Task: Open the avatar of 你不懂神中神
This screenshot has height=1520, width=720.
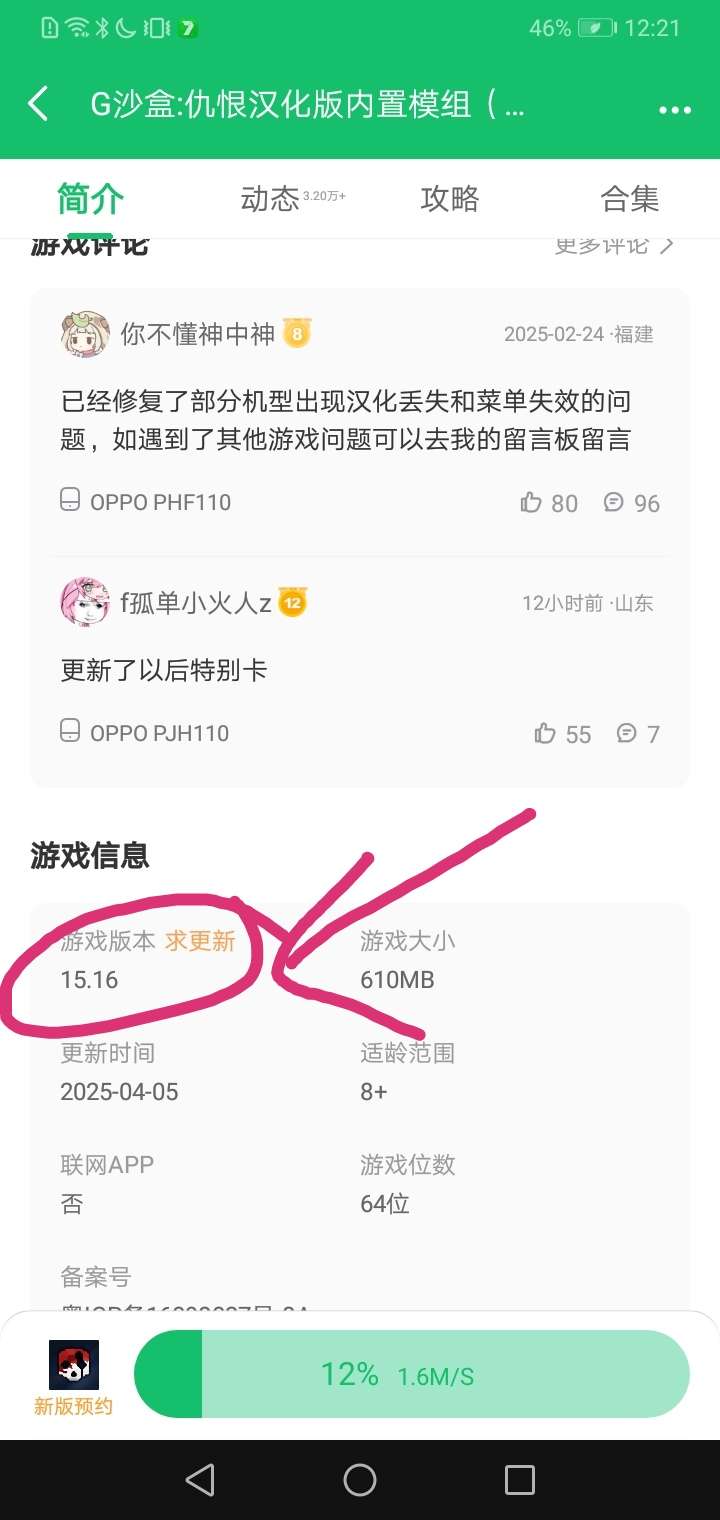Action: [x=85, y=334]
